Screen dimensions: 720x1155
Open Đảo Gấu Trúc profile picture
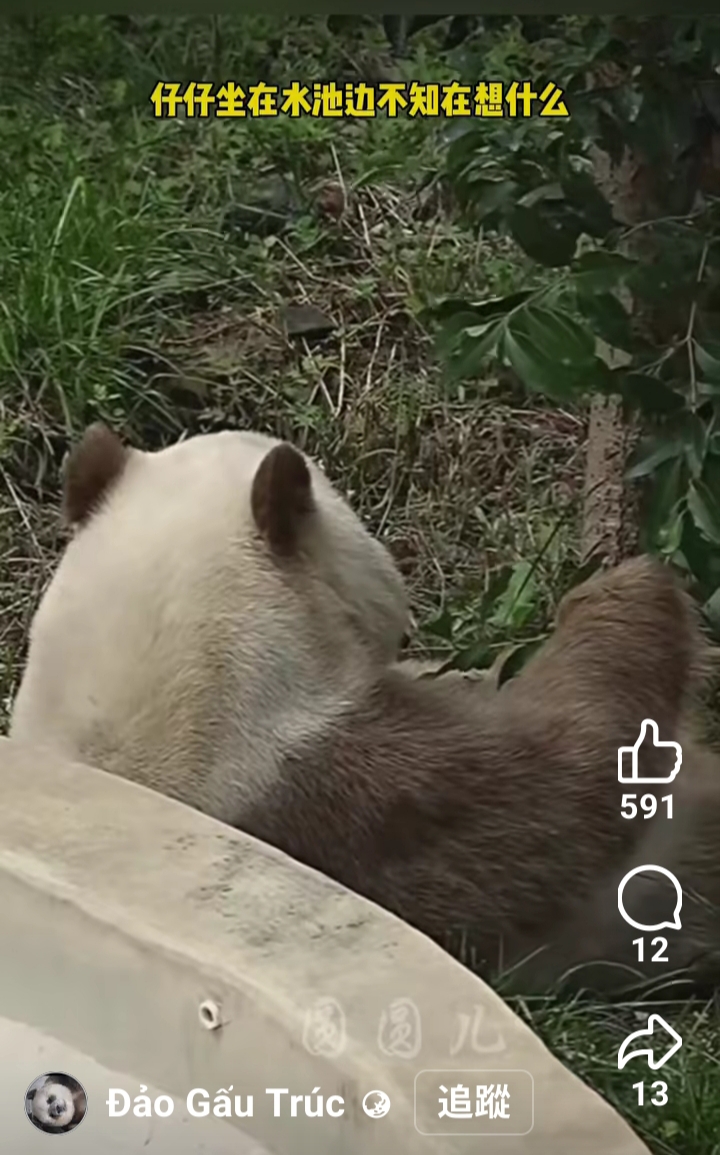click(56, 1102)
